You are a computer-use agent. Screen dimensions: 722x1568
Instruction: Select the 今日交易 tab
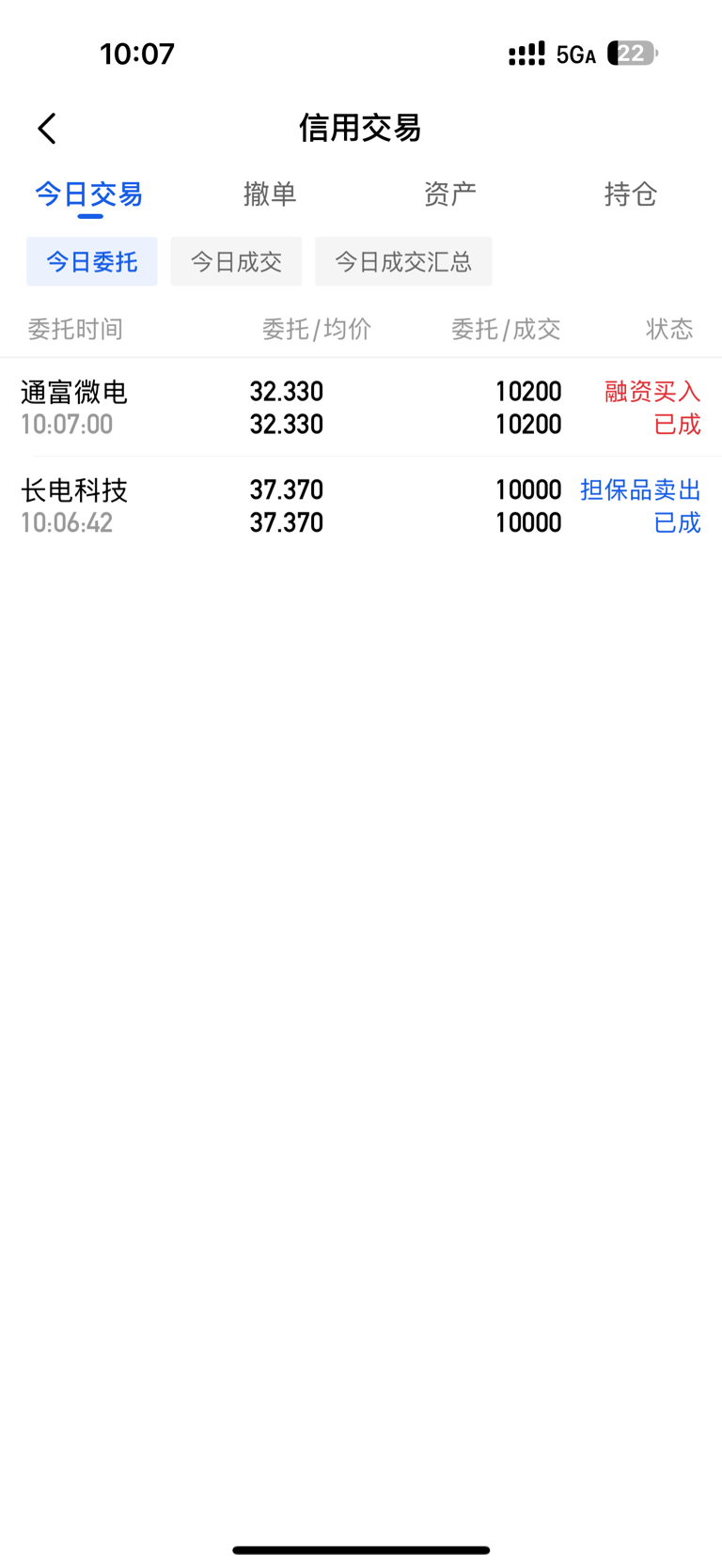(x=89, y=194)
